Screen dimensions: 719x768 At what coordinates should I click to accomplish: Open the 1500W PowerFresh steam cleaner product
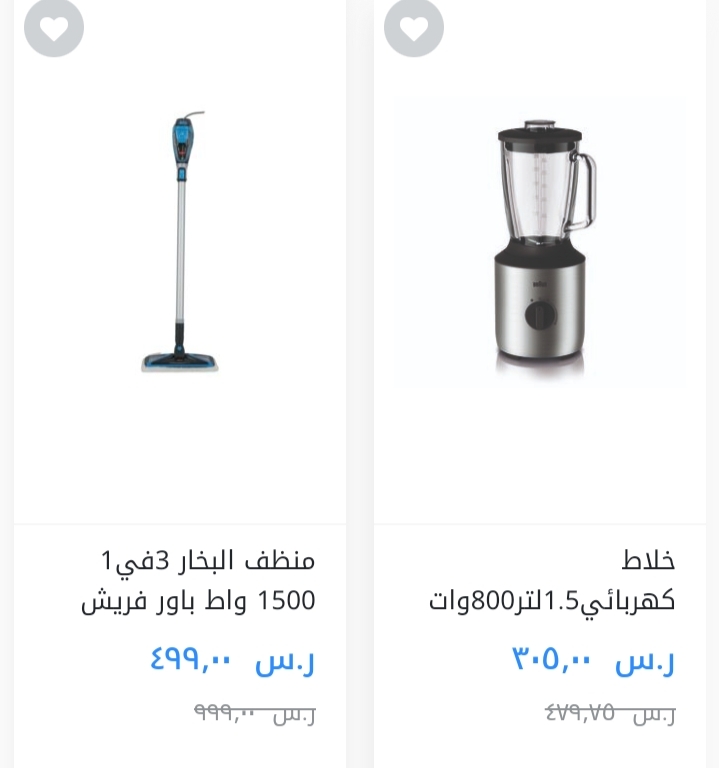click(x=180, y=240)
